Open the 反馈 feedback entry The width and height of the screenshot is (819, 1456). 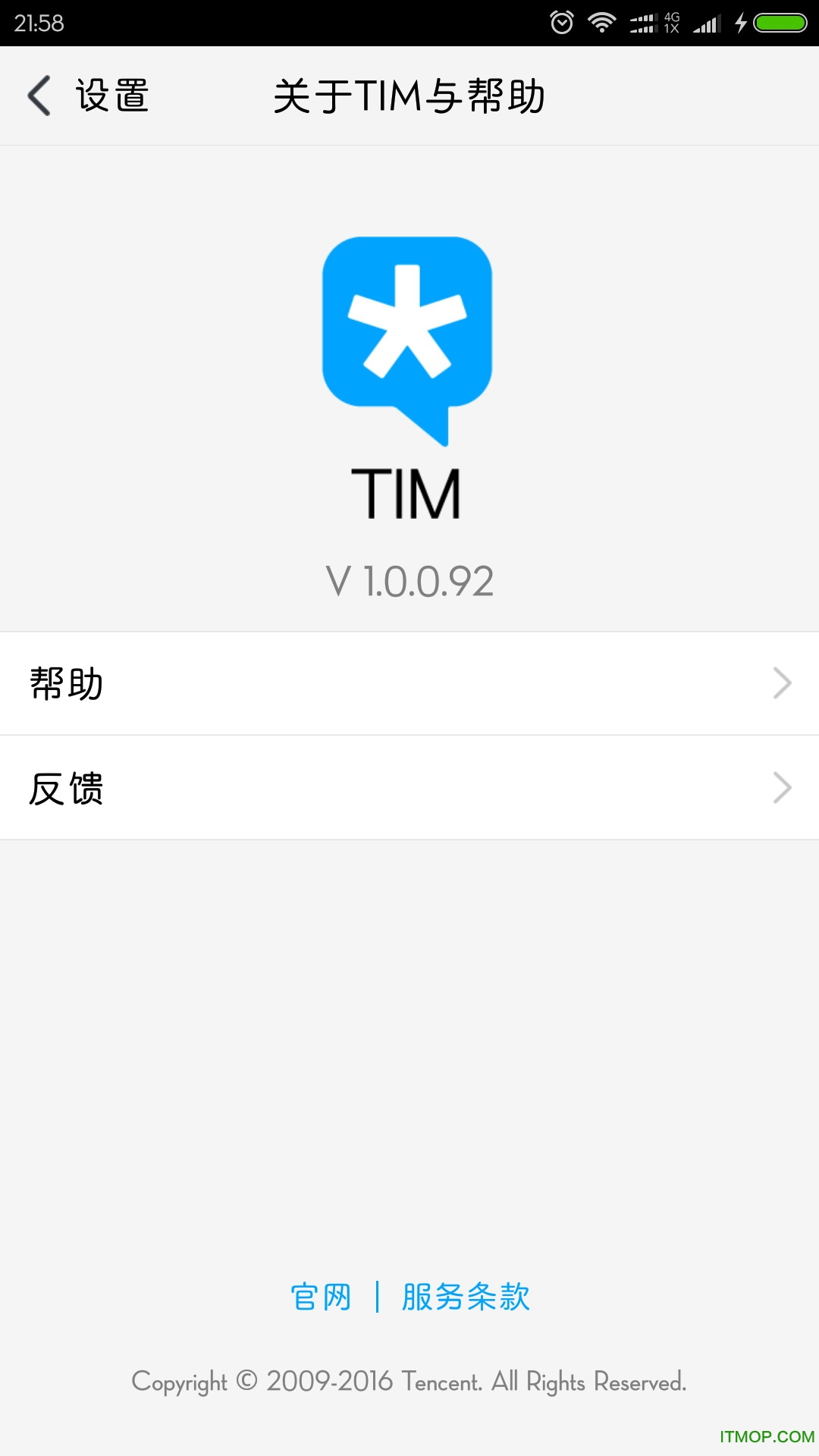[x=68, y=789]
